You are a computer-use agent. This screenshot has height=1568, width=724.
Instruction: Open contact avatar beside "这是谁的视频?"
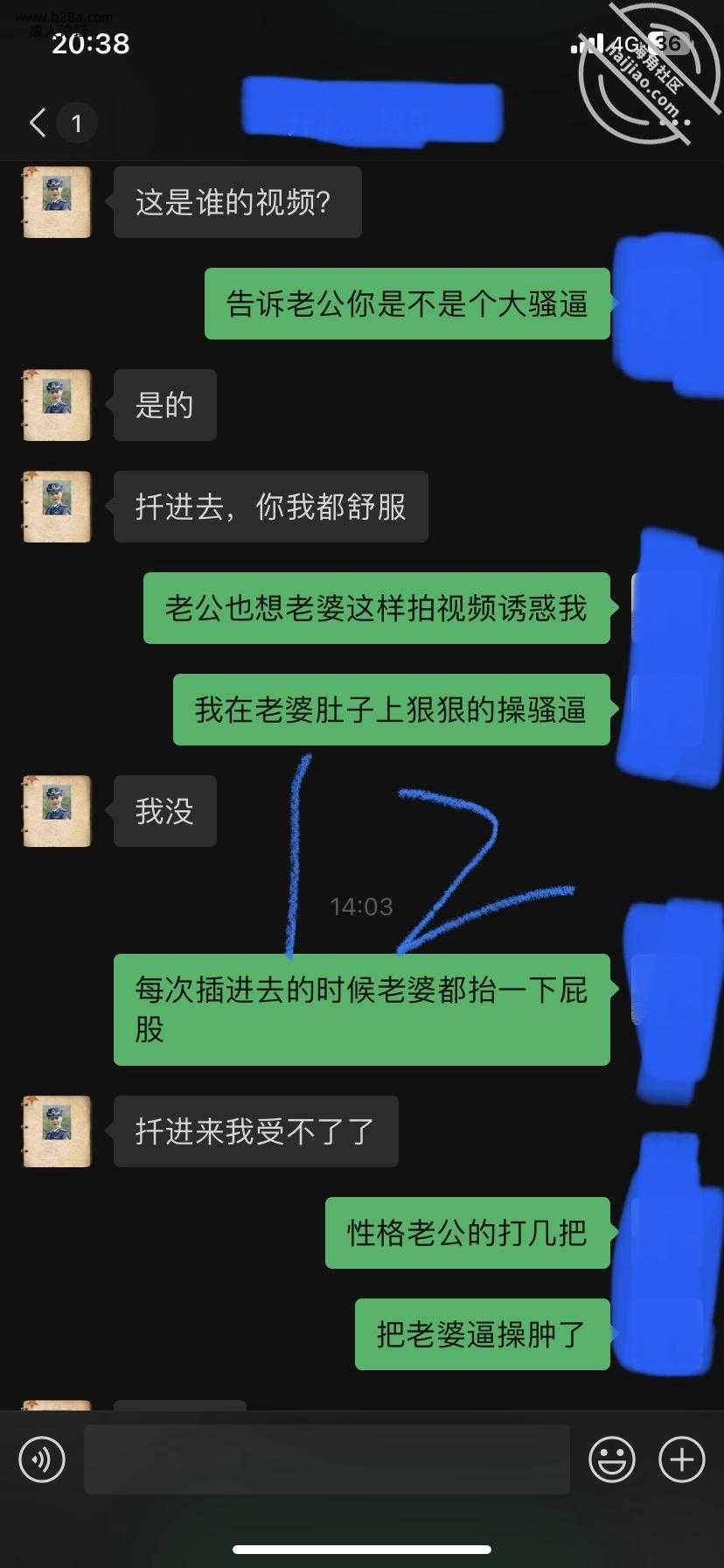pyautogui.click(x=57, y=202)
